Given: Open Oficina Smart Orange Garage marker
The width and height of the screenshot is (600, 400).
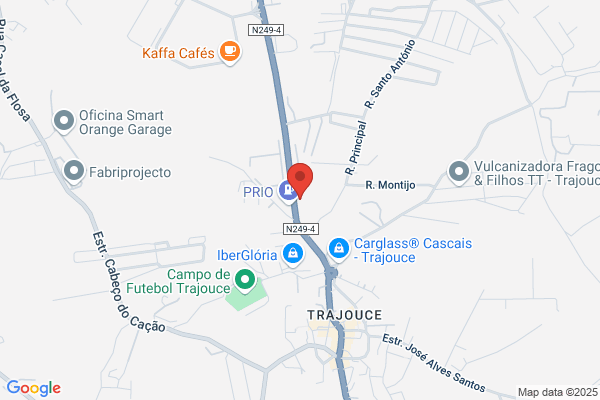Looking at the screenshot, I should pyautogui.click(x=64, y=121).
